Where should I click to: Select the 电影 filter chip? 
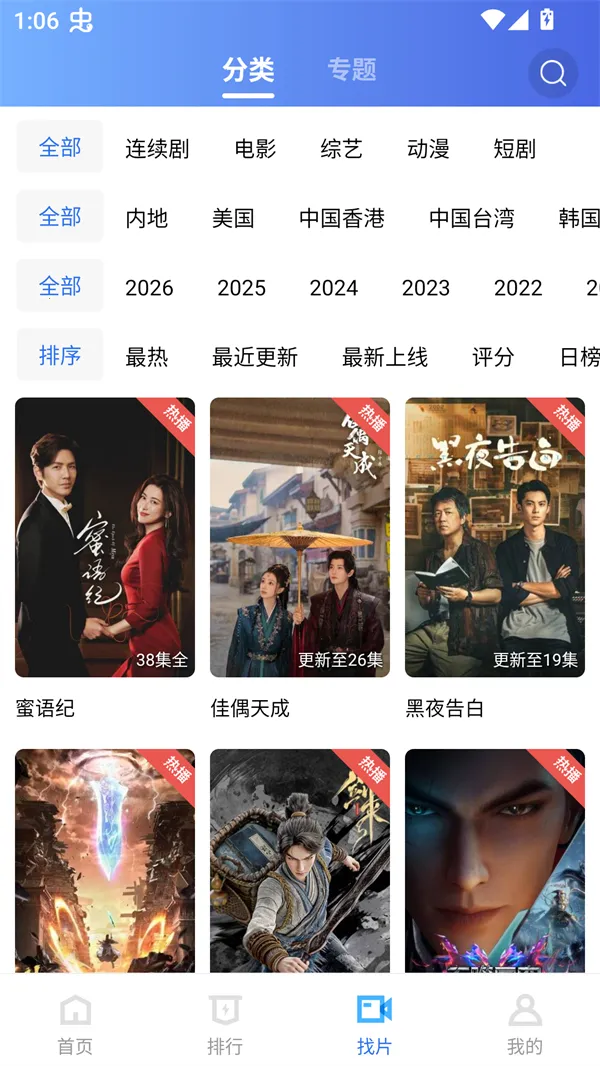pos(255,148)
